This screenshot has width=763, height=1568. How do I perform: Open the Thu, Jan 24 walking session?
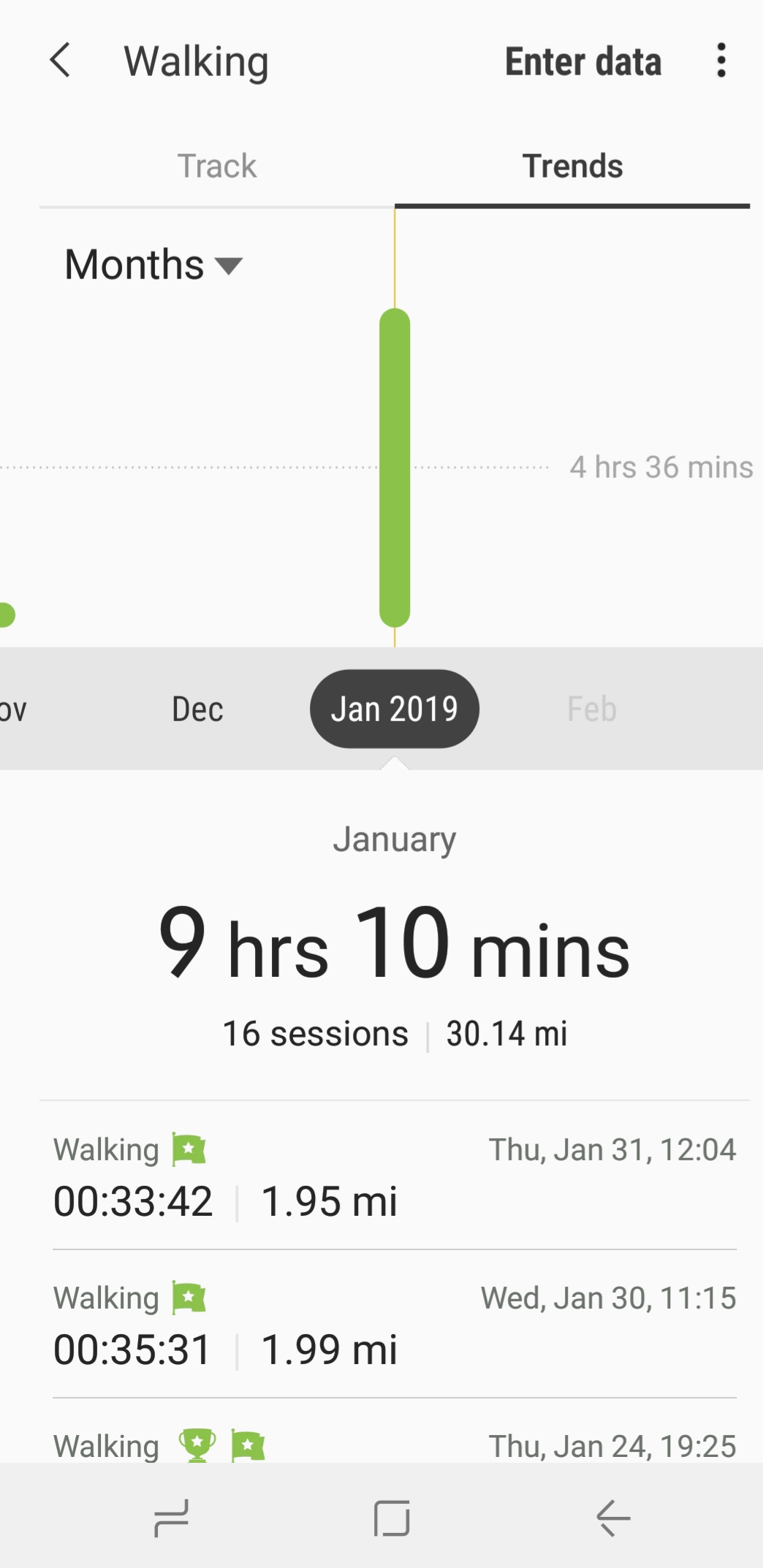tap(395, 1445)
